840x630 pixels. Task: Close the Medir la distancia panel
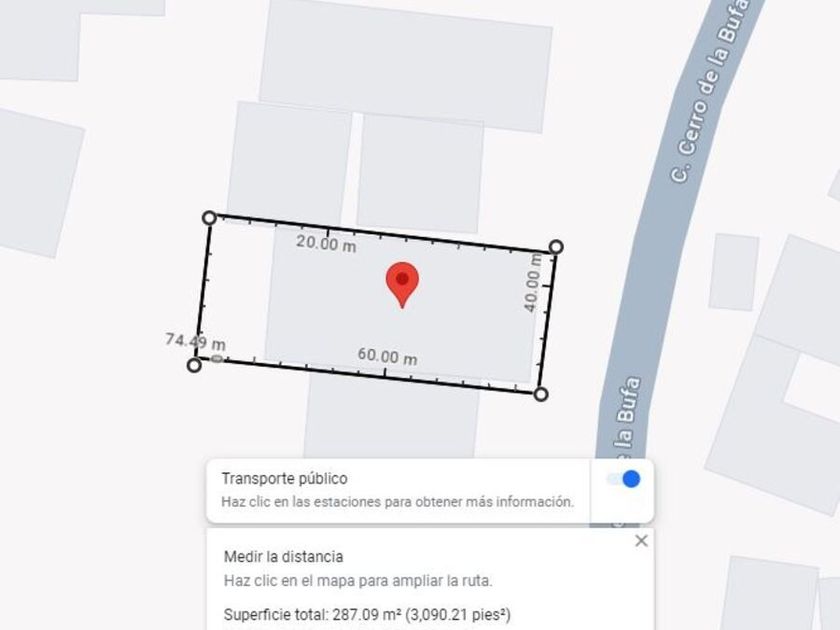tap(641, 541)
